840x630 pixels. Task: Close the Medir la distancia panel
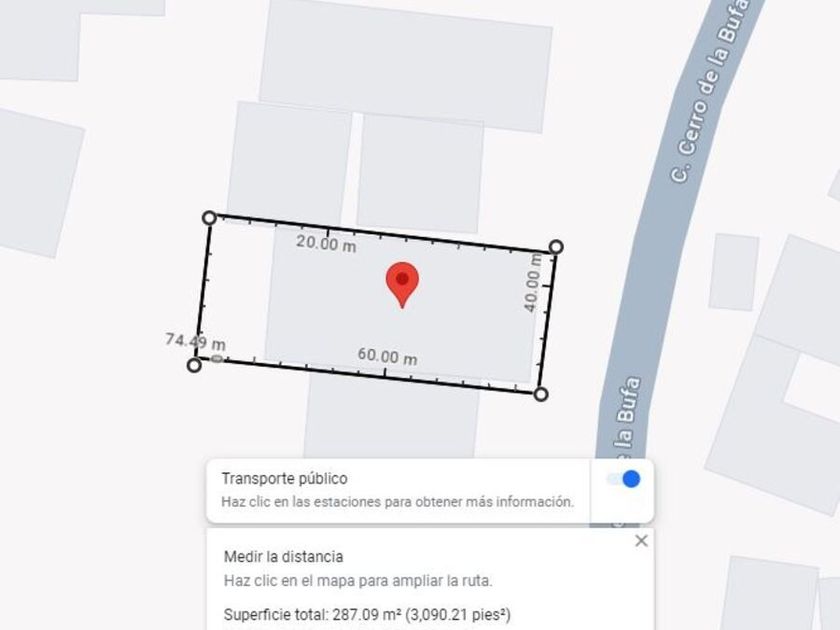tap(641, 541)
